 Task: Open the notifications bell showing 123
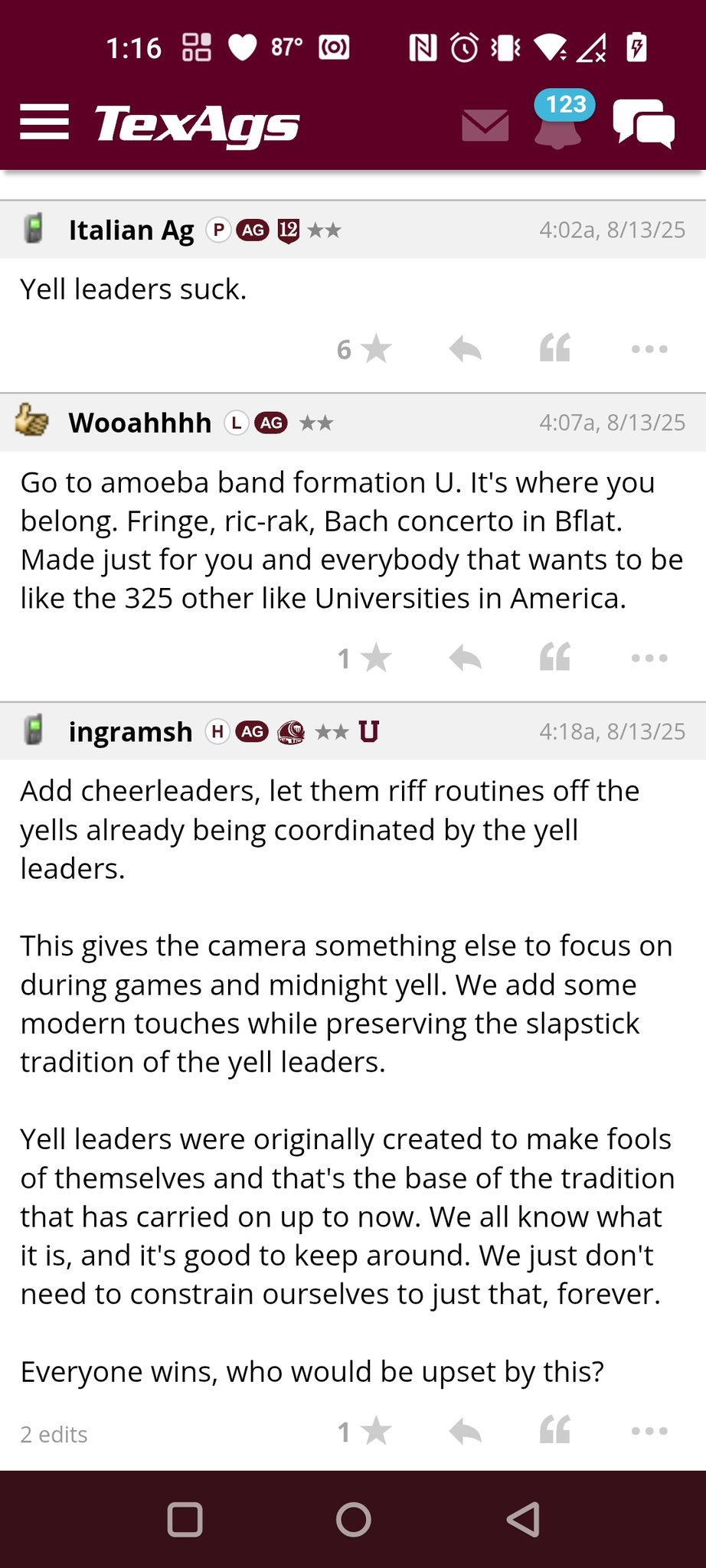point(558,120)
